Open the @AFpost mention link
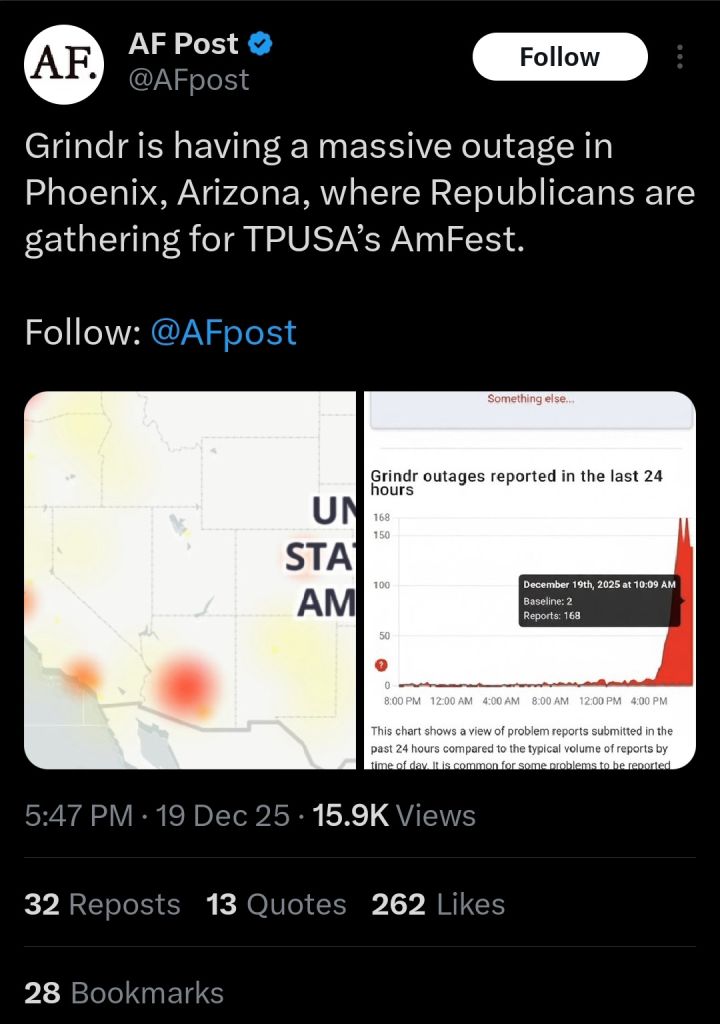 tap(223, 332)
